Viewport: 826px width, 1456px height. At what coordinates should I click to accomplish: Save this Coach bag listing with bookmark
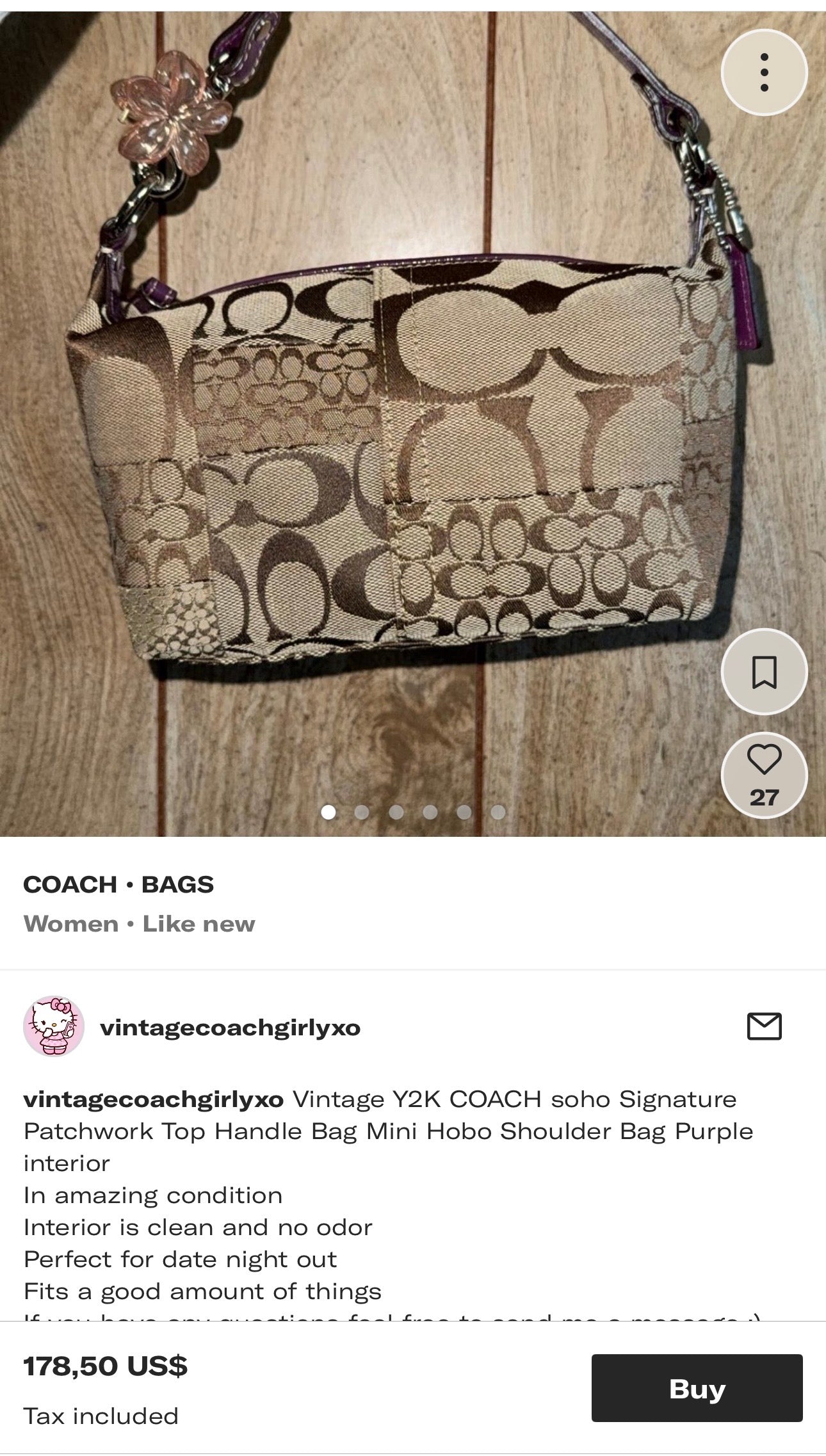[764, 672]
